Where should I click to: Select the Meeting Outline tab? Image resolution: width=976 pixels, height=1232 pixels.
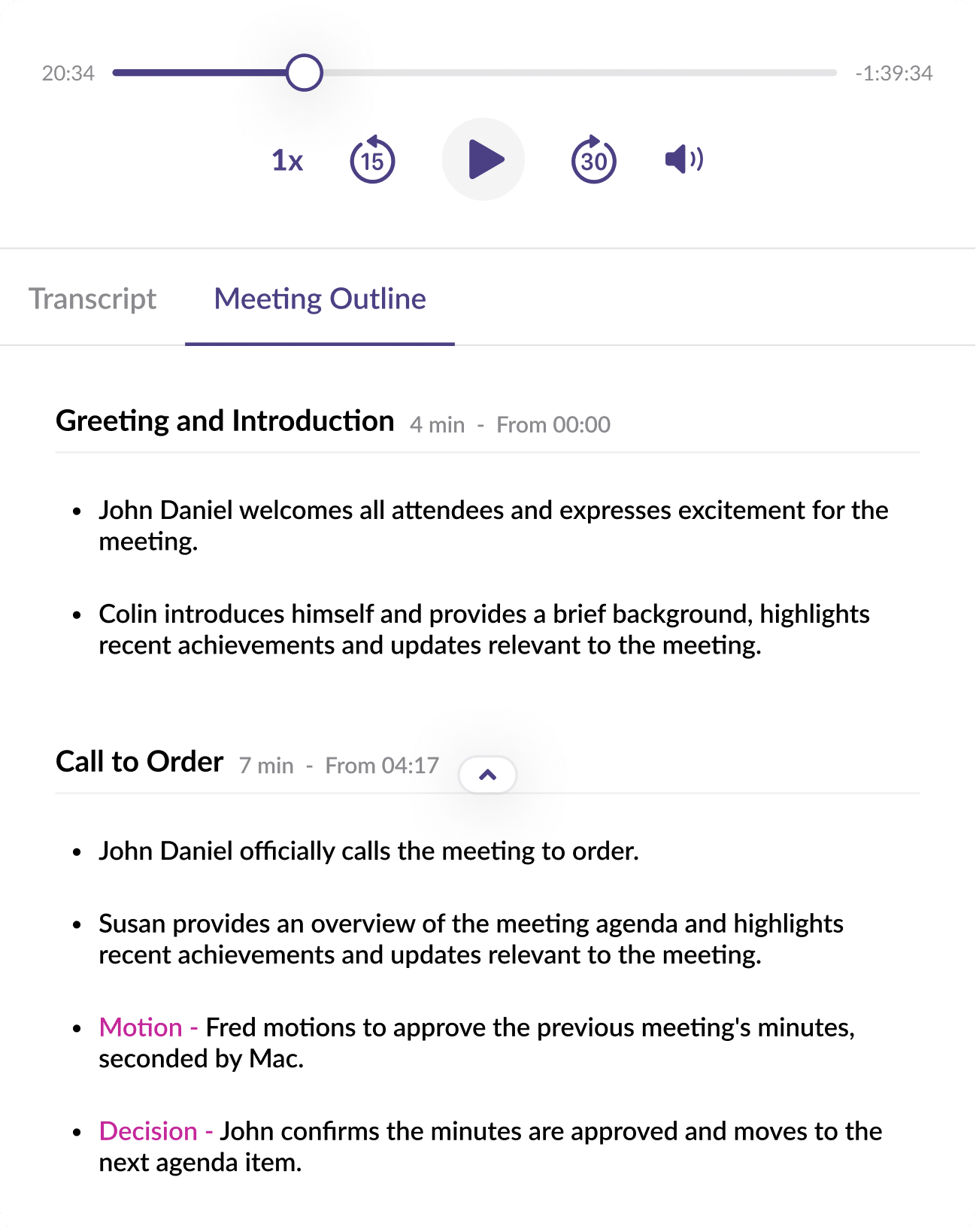point(319,299)
